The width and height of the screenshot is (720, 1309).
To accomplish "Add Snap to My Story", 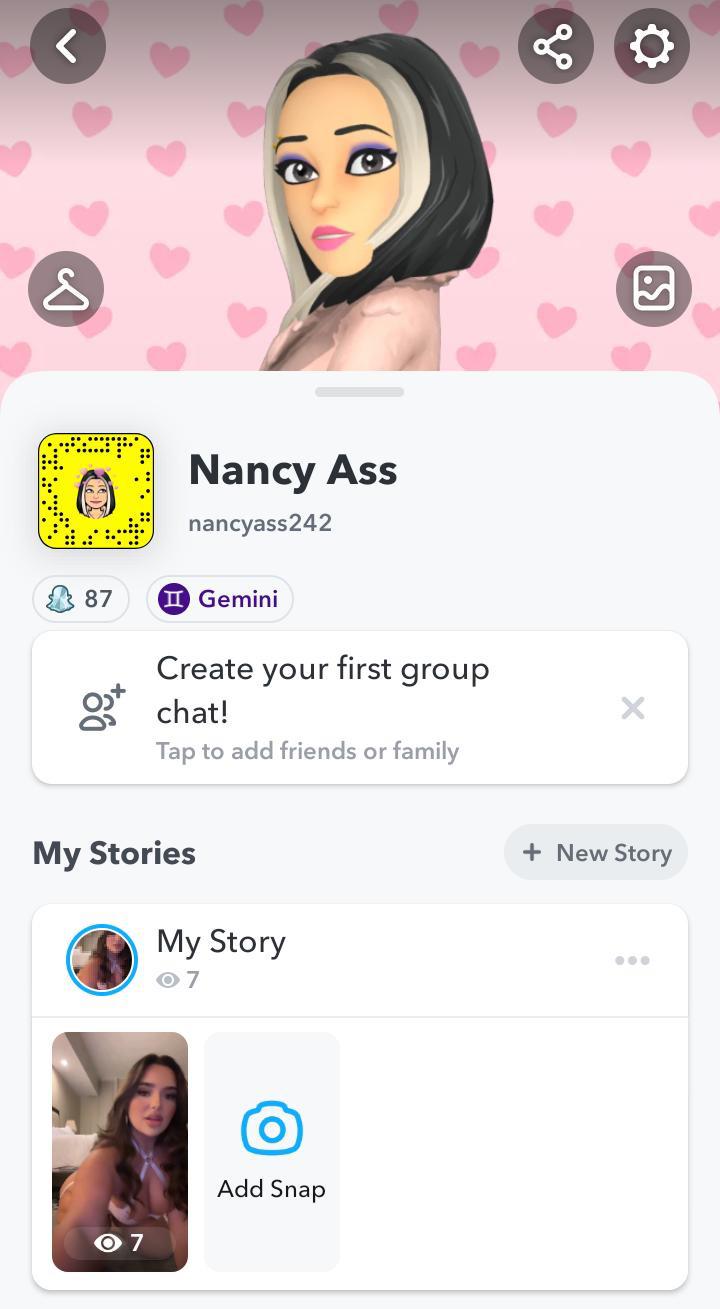I will [x=272, y=1151].
